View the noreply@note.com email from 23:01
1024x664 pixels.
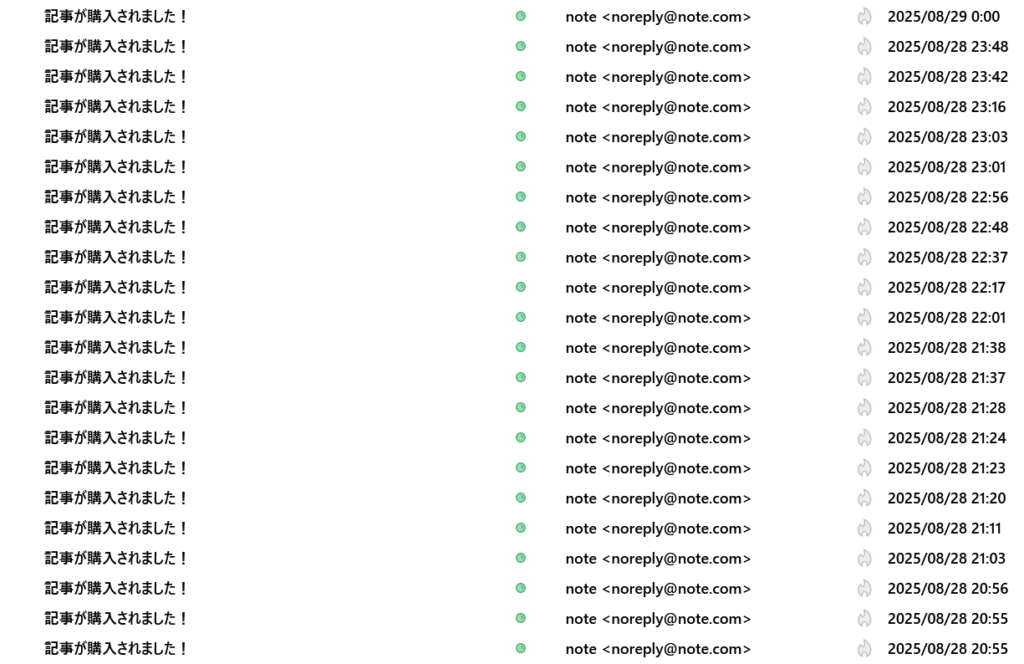click(657, 167)
